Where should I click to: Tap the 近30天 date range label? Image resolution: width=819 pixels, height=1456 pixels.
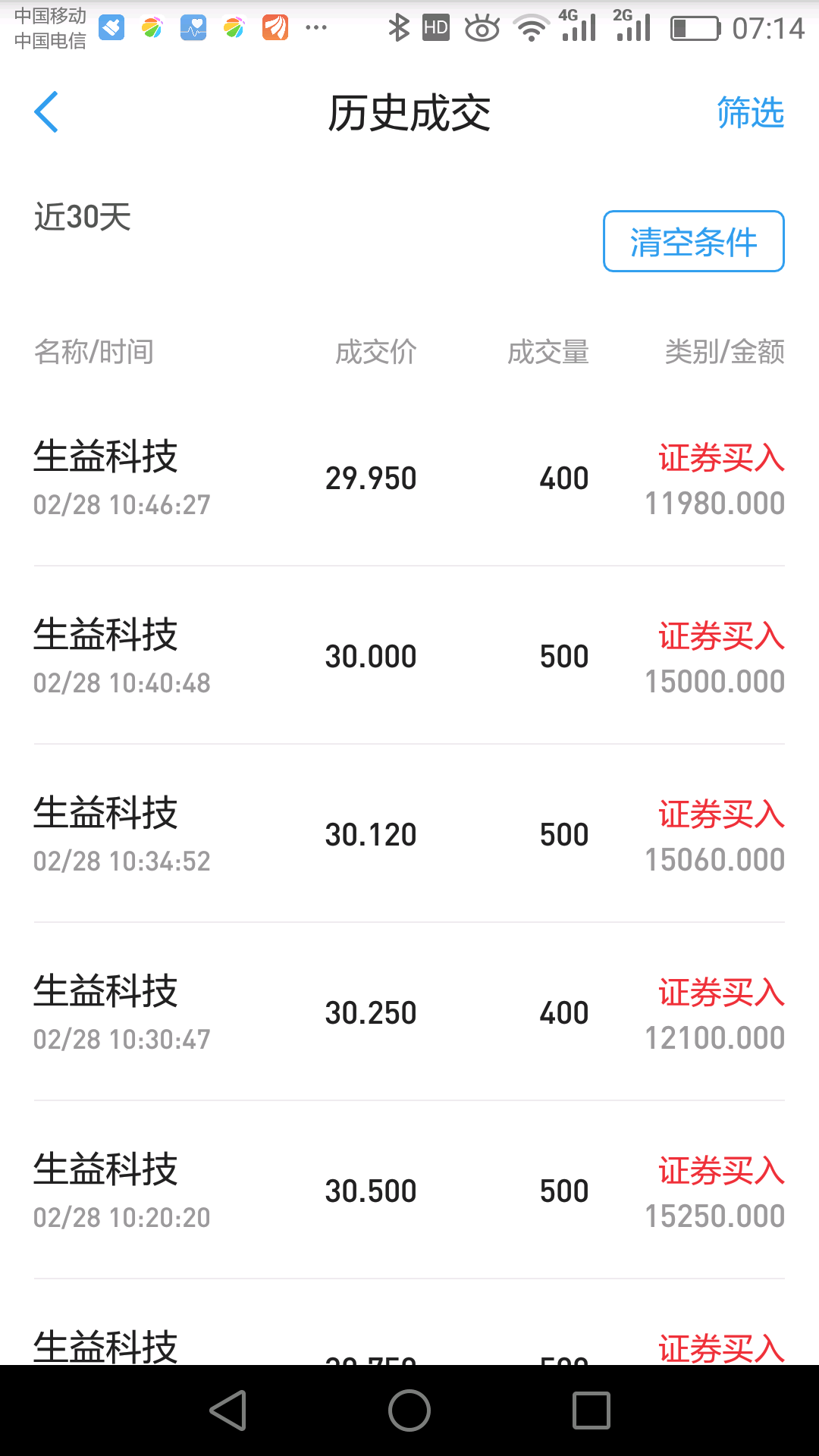(x=83, y=218)
